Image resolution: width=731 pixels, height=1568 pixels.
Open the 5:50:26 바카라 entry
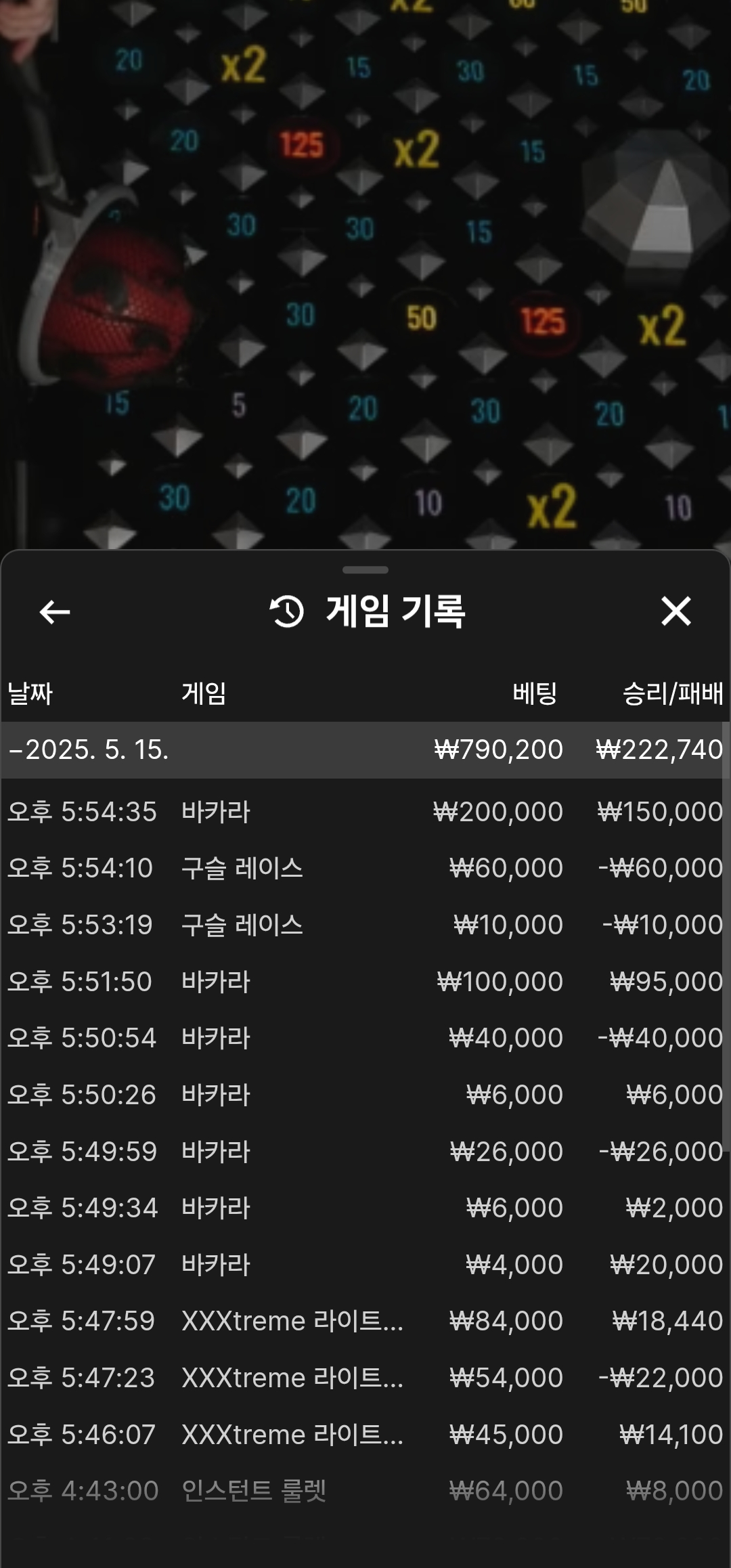[x=365, y=1095]
